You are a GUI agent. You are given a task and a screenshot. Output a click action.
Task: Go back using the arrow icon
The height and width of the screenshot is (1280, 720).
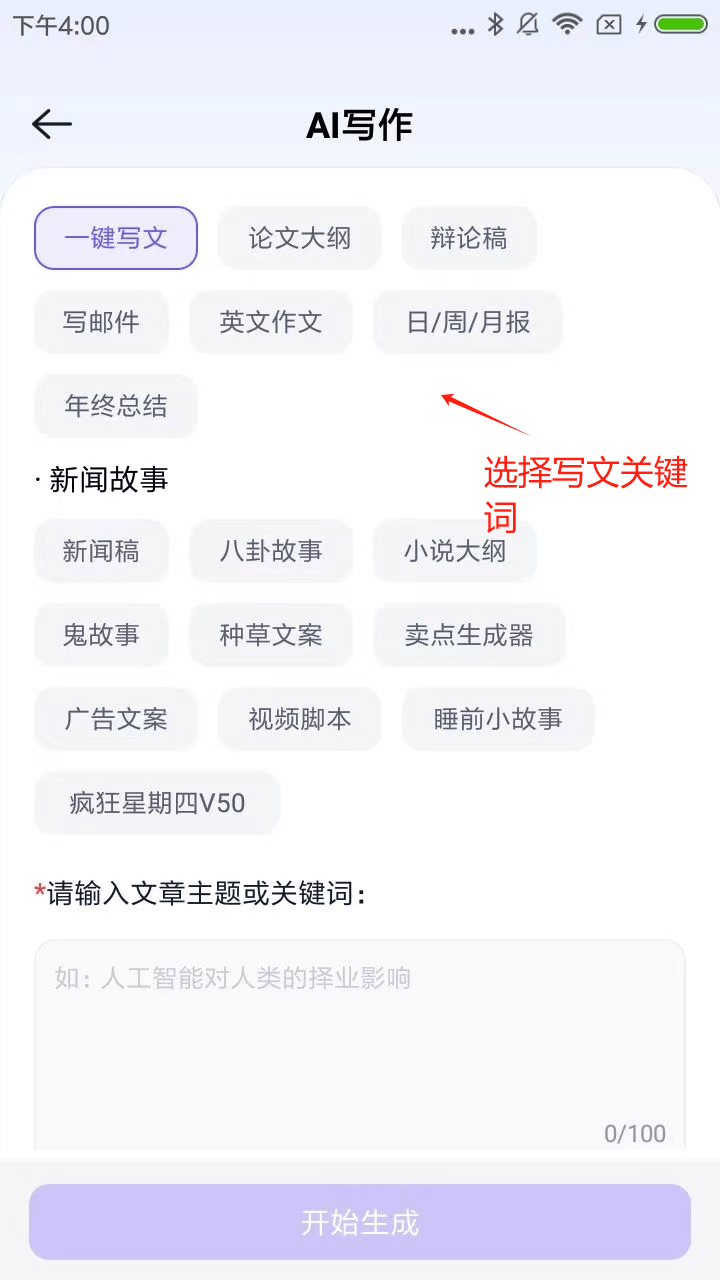click(52, 124)
